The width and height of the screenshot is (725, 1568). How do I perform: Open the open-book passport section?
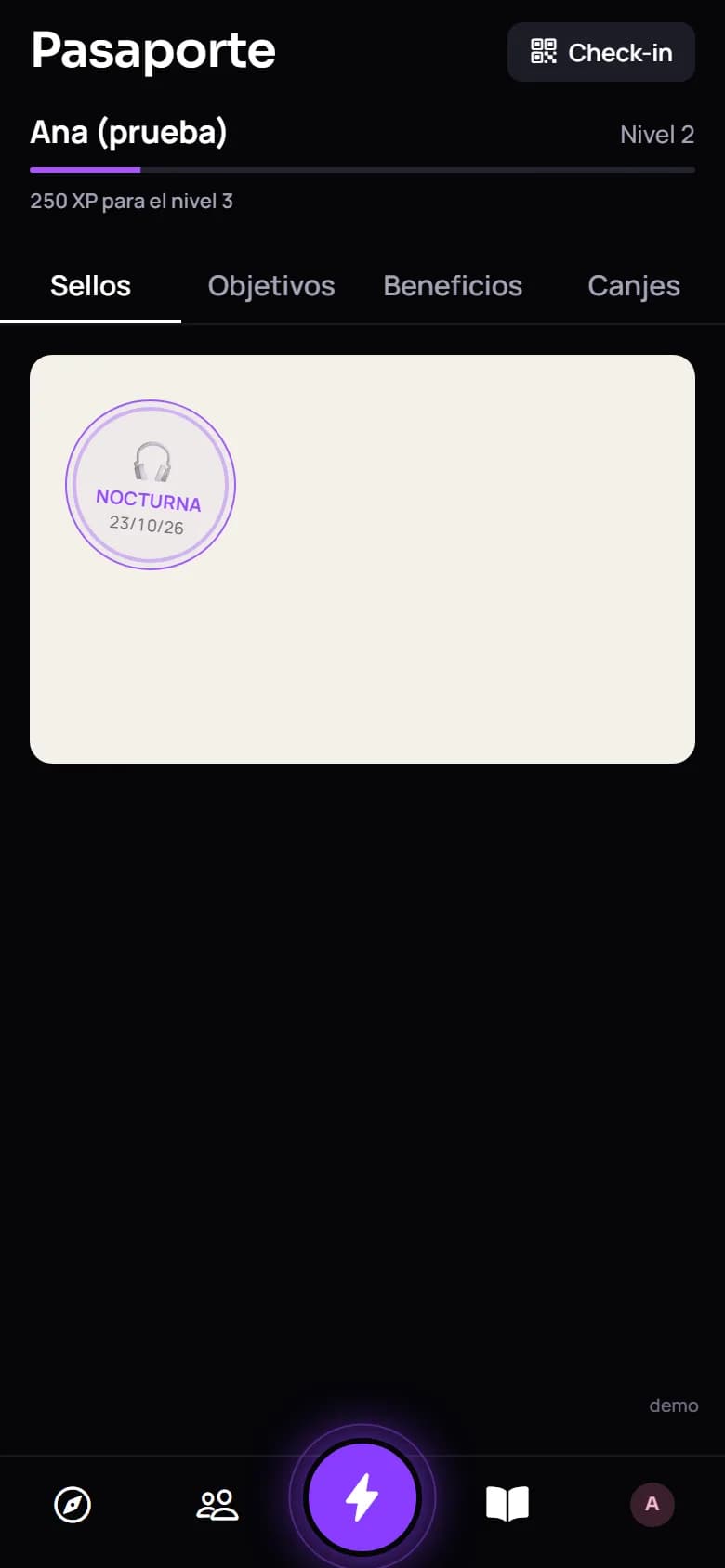pos(507,1504)
